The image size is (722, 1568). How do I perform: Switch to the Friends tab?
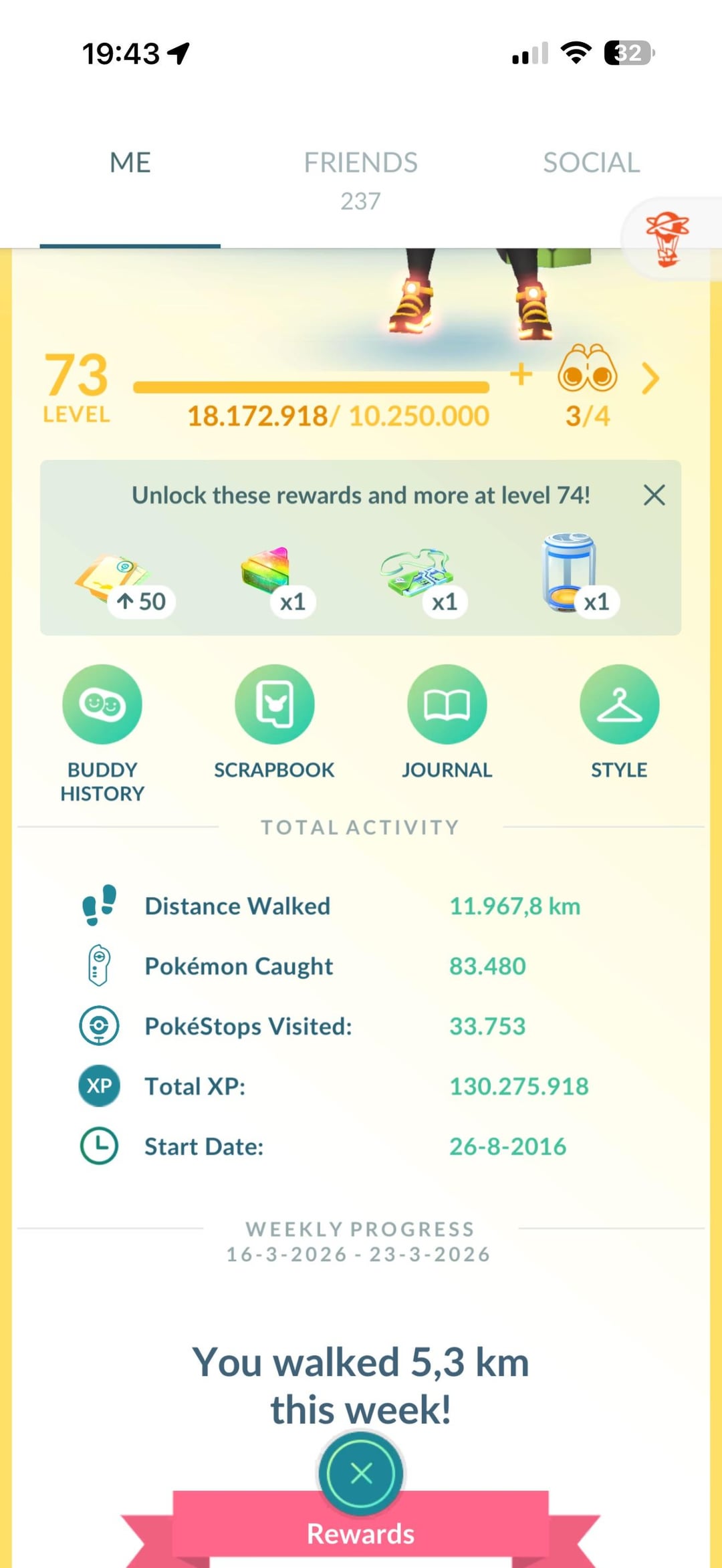point(360,178)
